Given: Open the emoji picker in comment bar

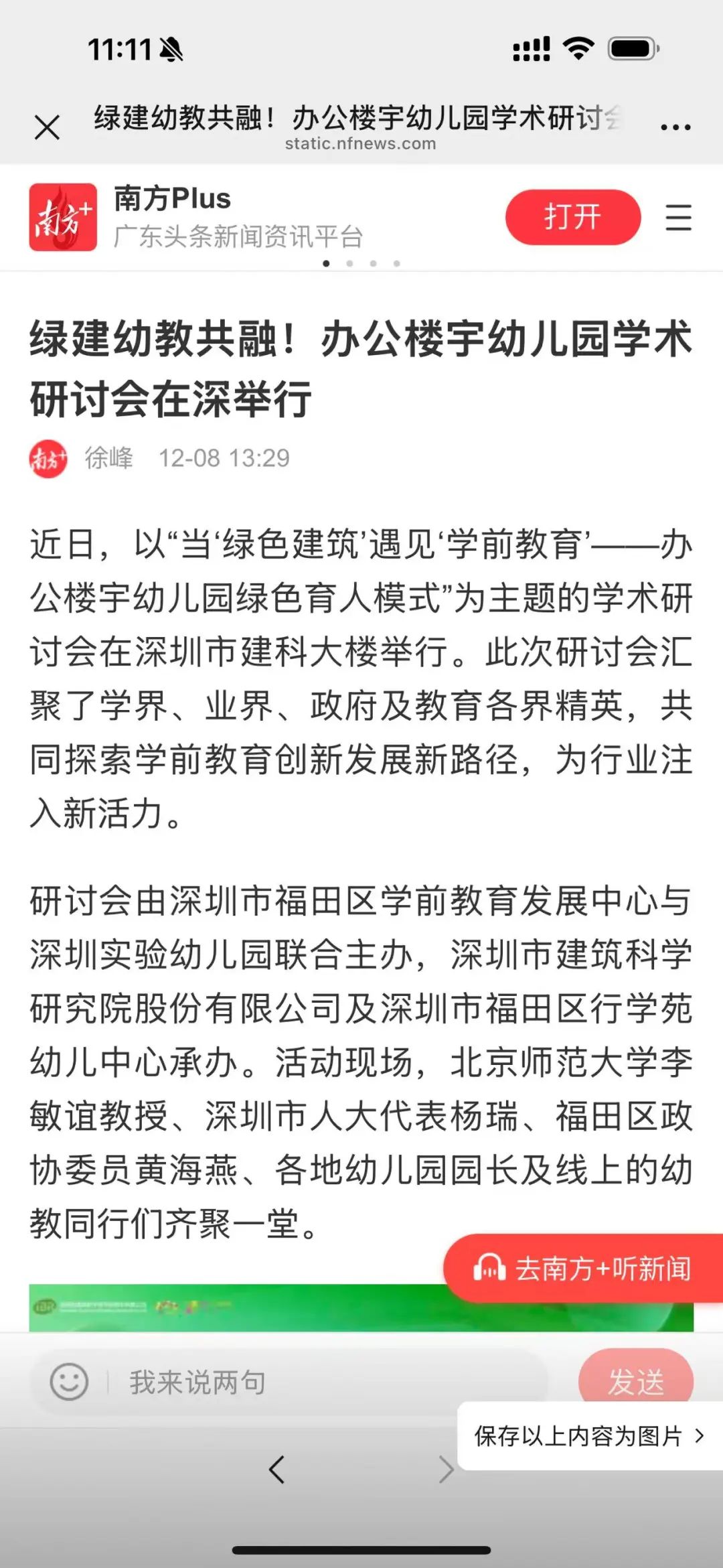Looking at the screenshot, I should (69, 1382).
